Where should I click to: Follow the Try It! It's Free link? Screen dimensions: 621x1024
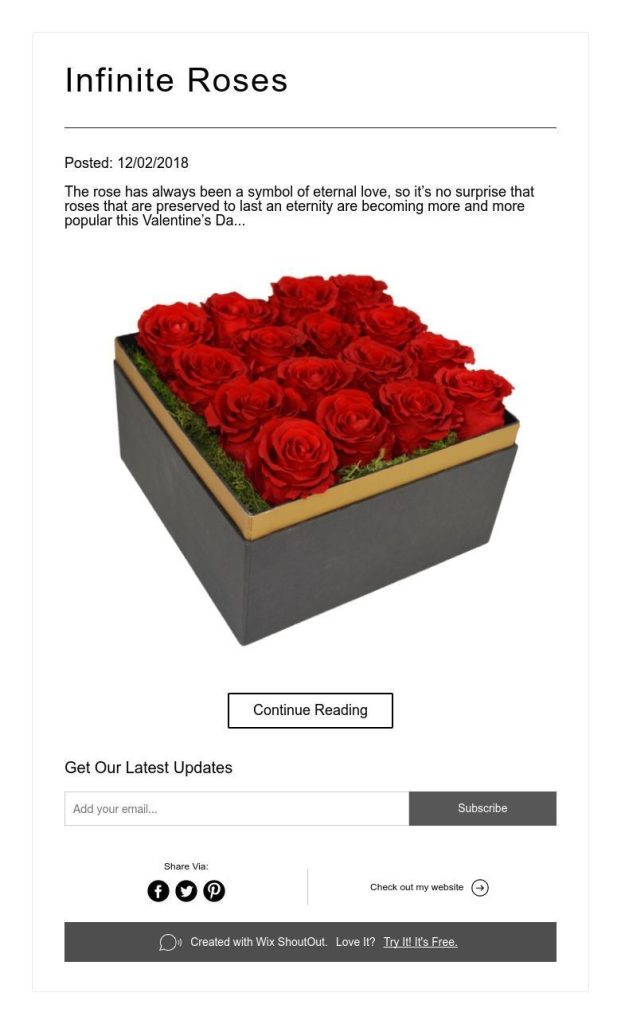point(420,942)
